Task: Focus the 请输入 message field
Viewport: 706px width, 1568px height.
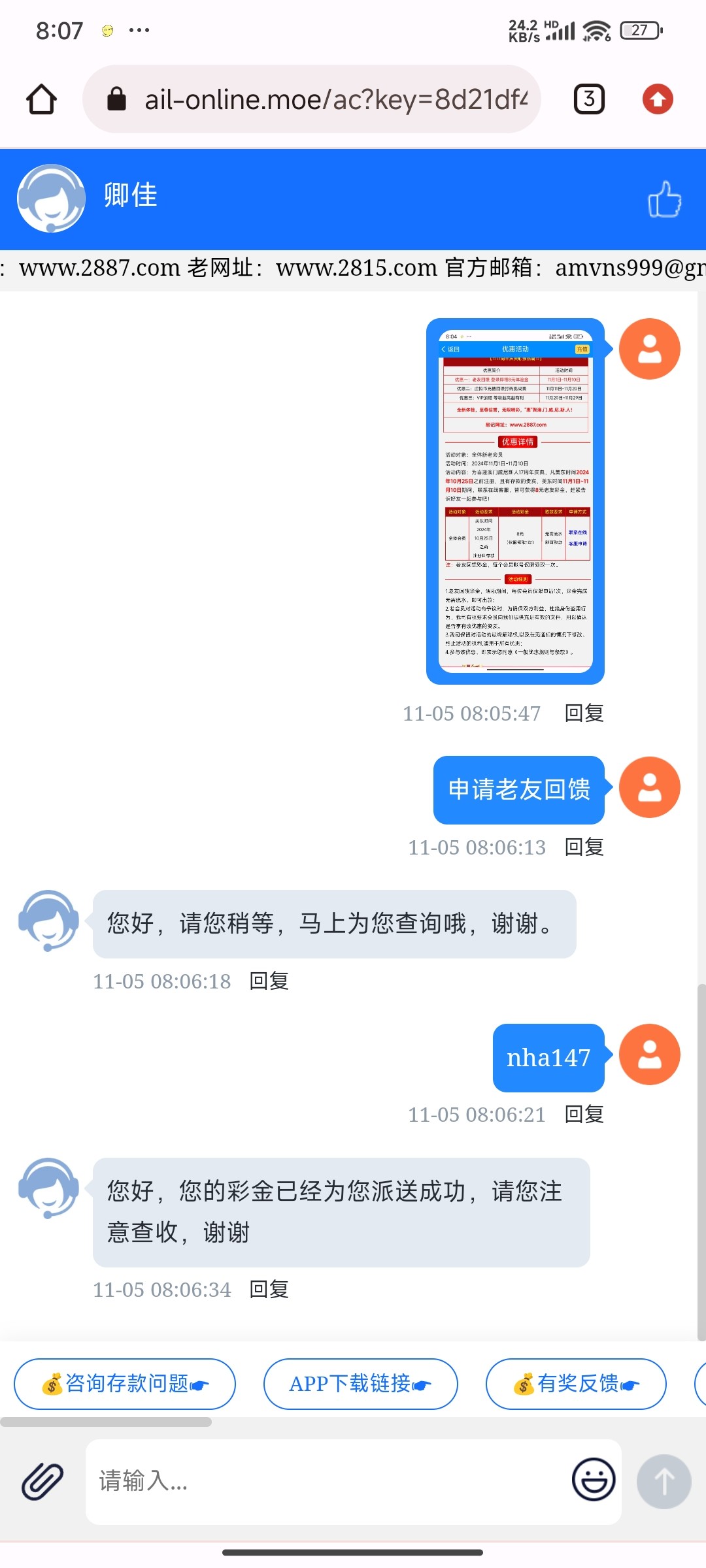Action: 327,1481
